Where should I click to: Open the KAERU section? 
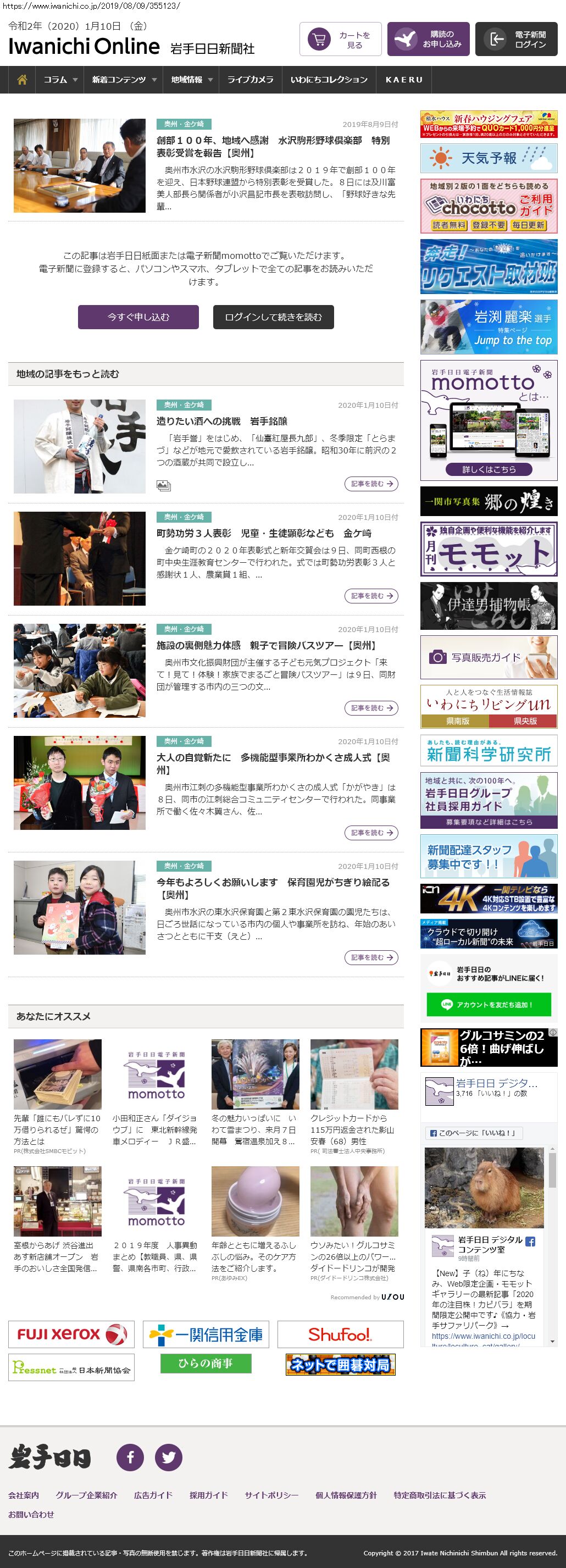403,80
